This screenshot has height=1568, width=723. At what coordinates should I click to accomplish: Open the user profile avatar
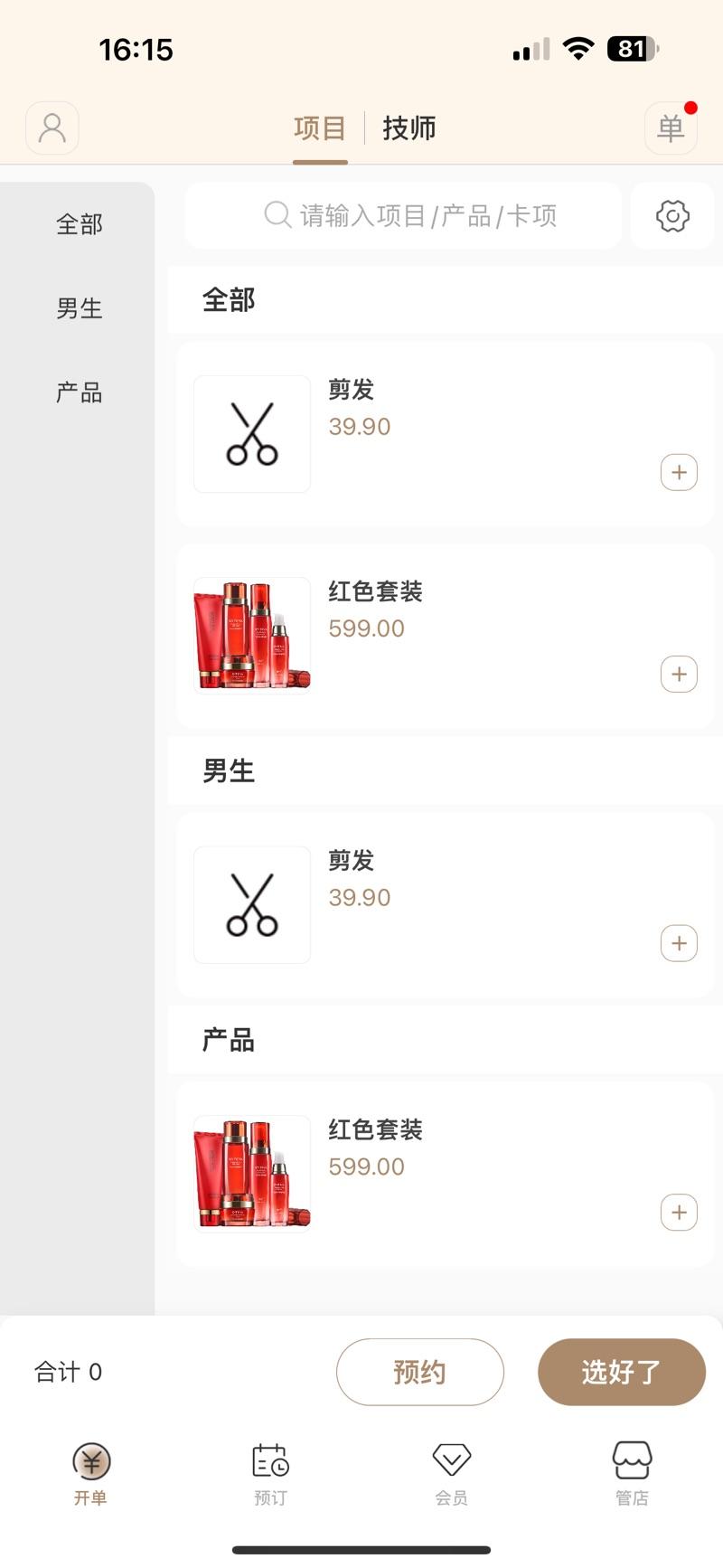(52, 128)
